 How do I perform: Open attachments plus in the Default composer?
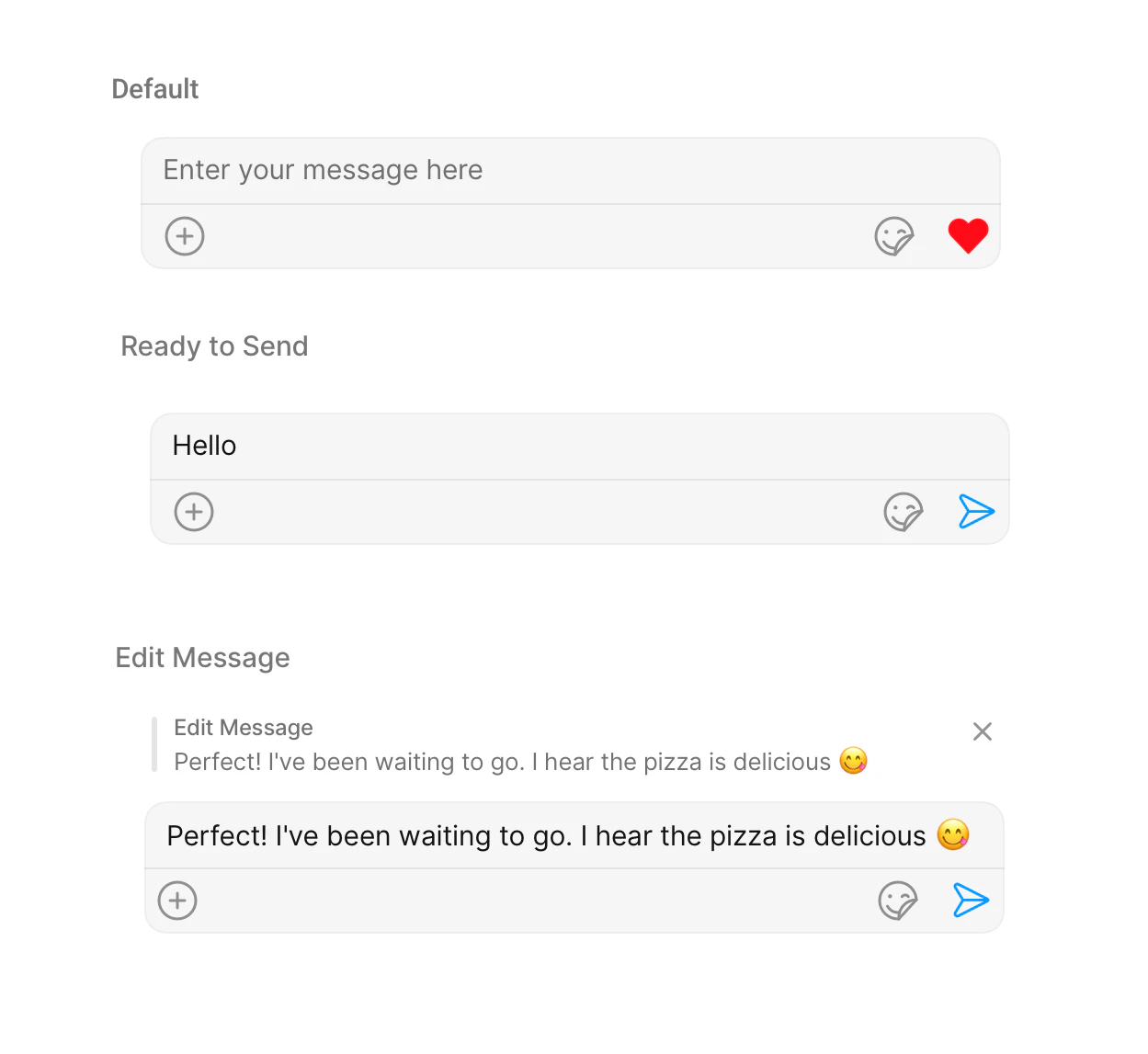(x=185, y=236)
